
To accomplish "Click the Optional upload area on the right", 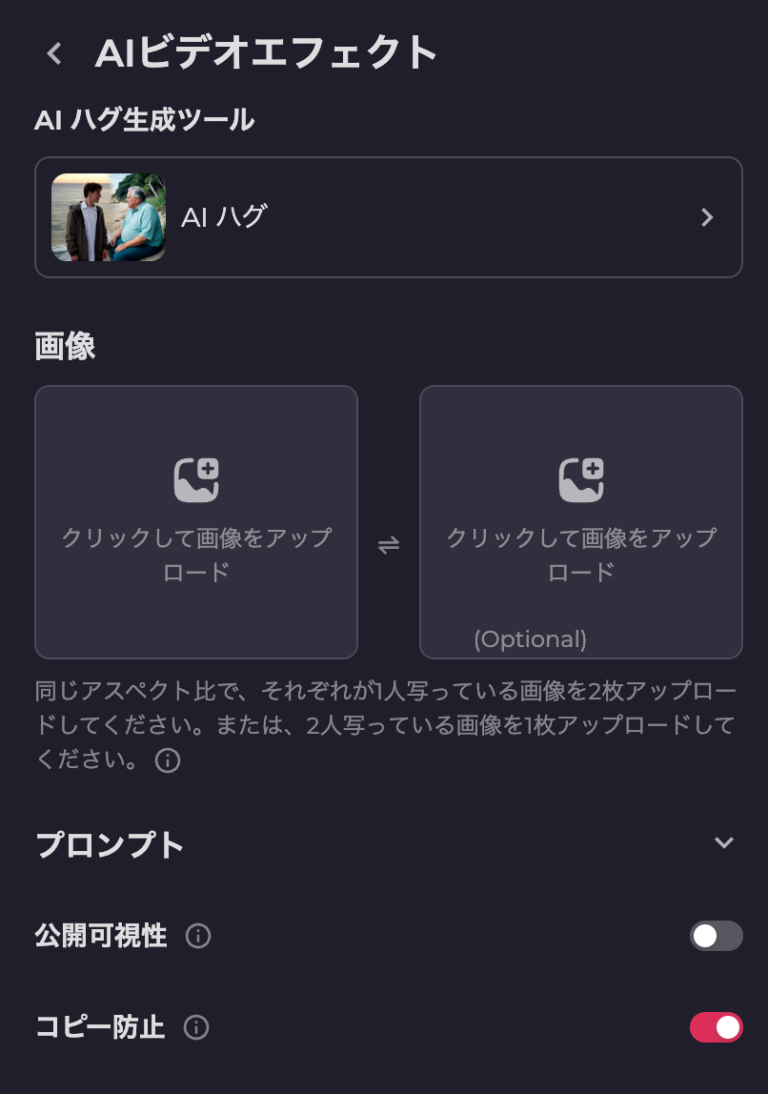I will coord(581,523).
